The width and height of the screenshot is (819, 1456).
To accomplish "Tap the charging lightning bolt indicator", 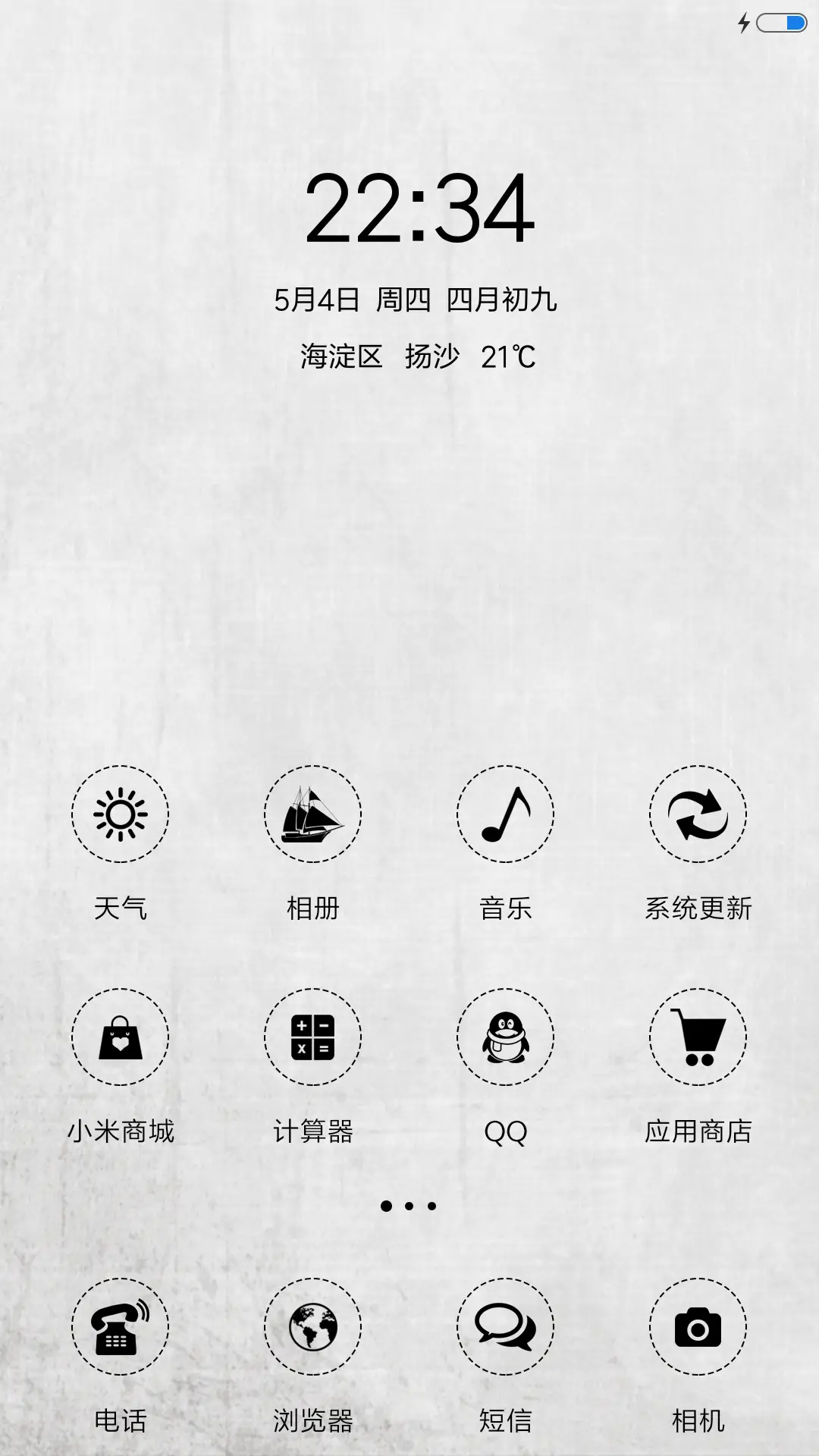I will pyautogui.click(x=743, y=24).
